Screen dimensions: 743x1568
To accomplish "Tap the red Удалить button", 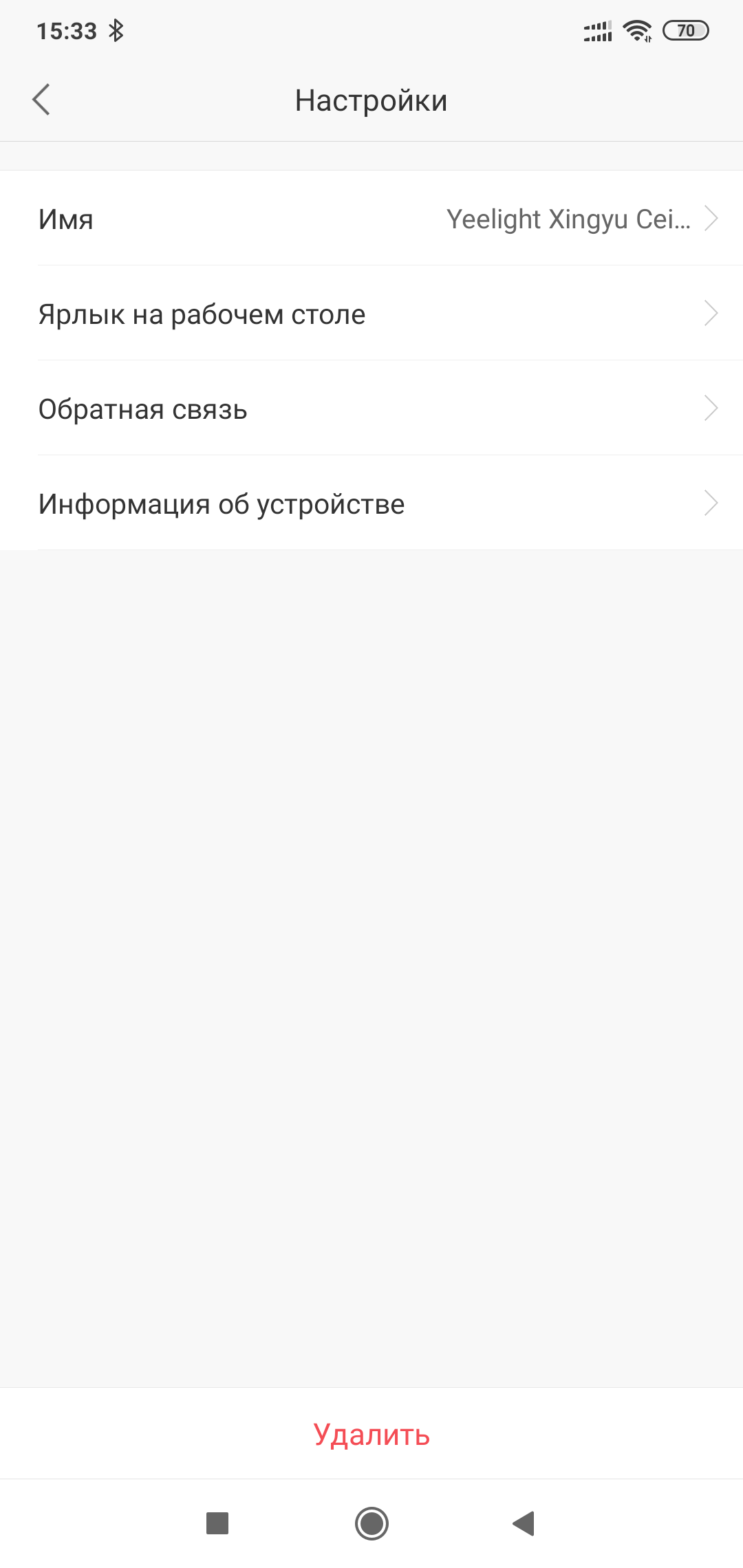I will (x=371, y=1434).
